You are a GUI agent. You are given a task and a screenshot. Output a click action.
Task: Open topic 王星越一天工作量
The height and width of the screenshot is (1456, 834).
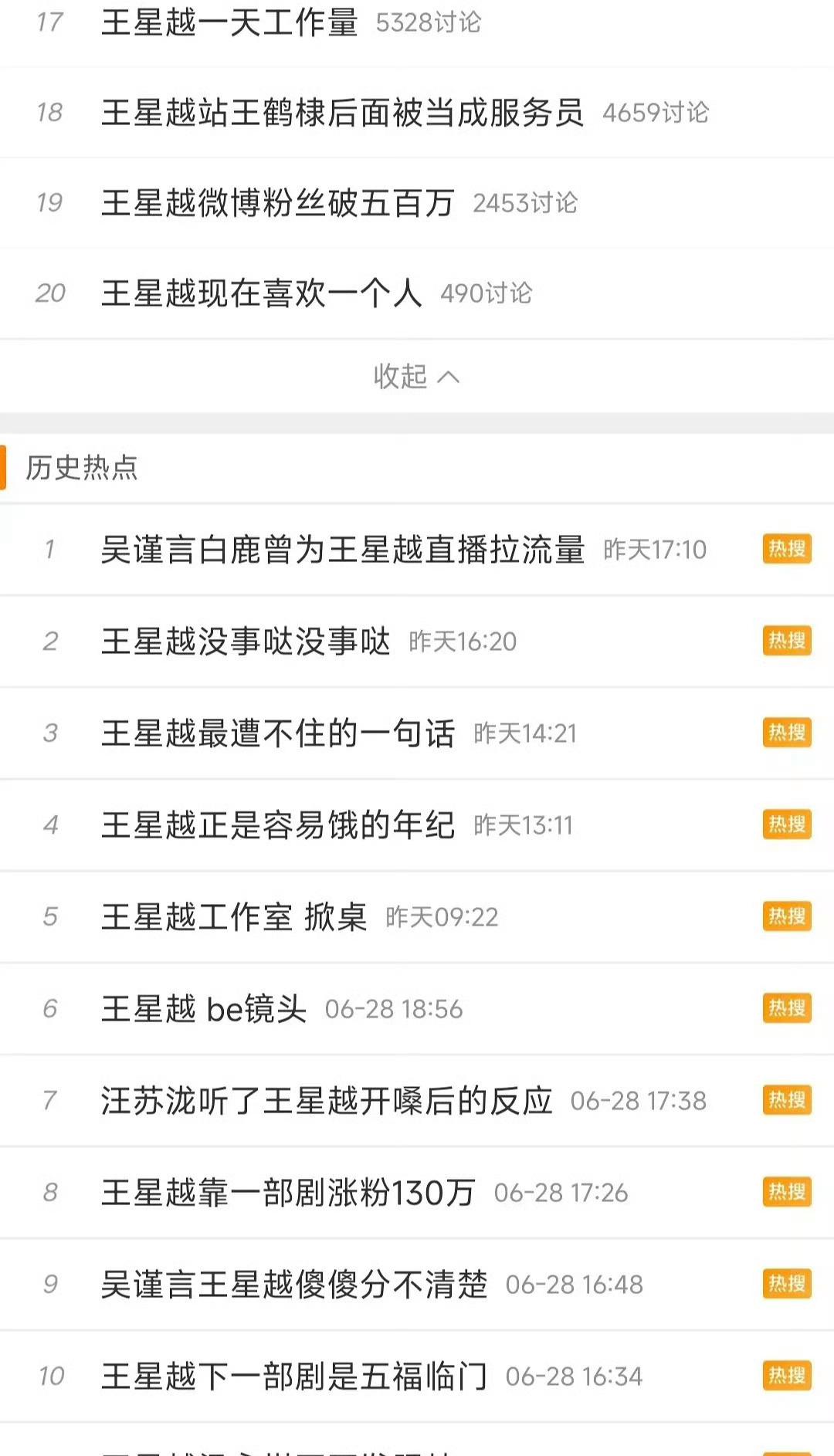[229, 22]
